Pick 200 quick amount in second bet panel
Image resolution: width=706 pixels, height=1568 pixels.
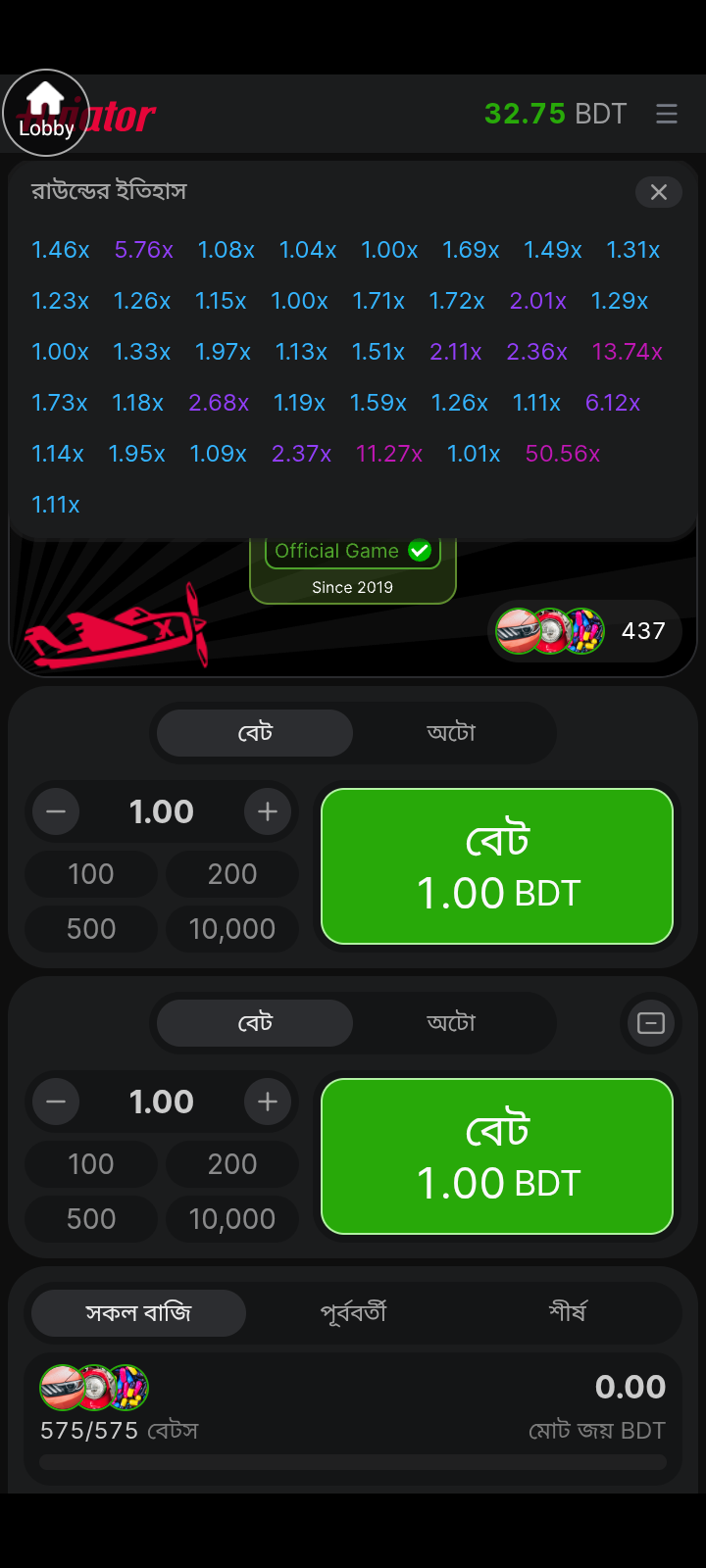point(232,1164)
